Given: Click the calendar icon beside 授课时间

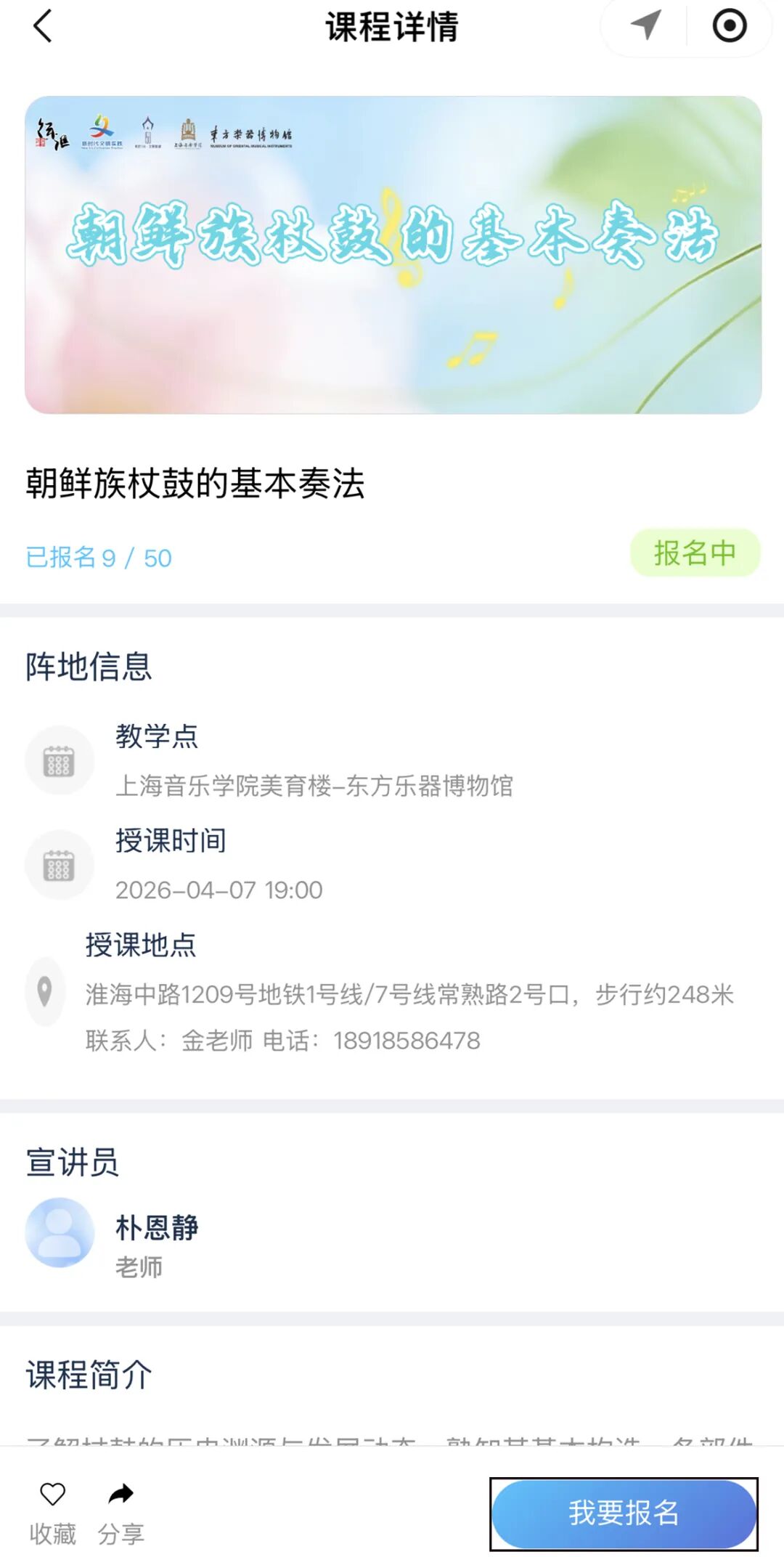Looking at the screenshot, I should click(60, 864).
